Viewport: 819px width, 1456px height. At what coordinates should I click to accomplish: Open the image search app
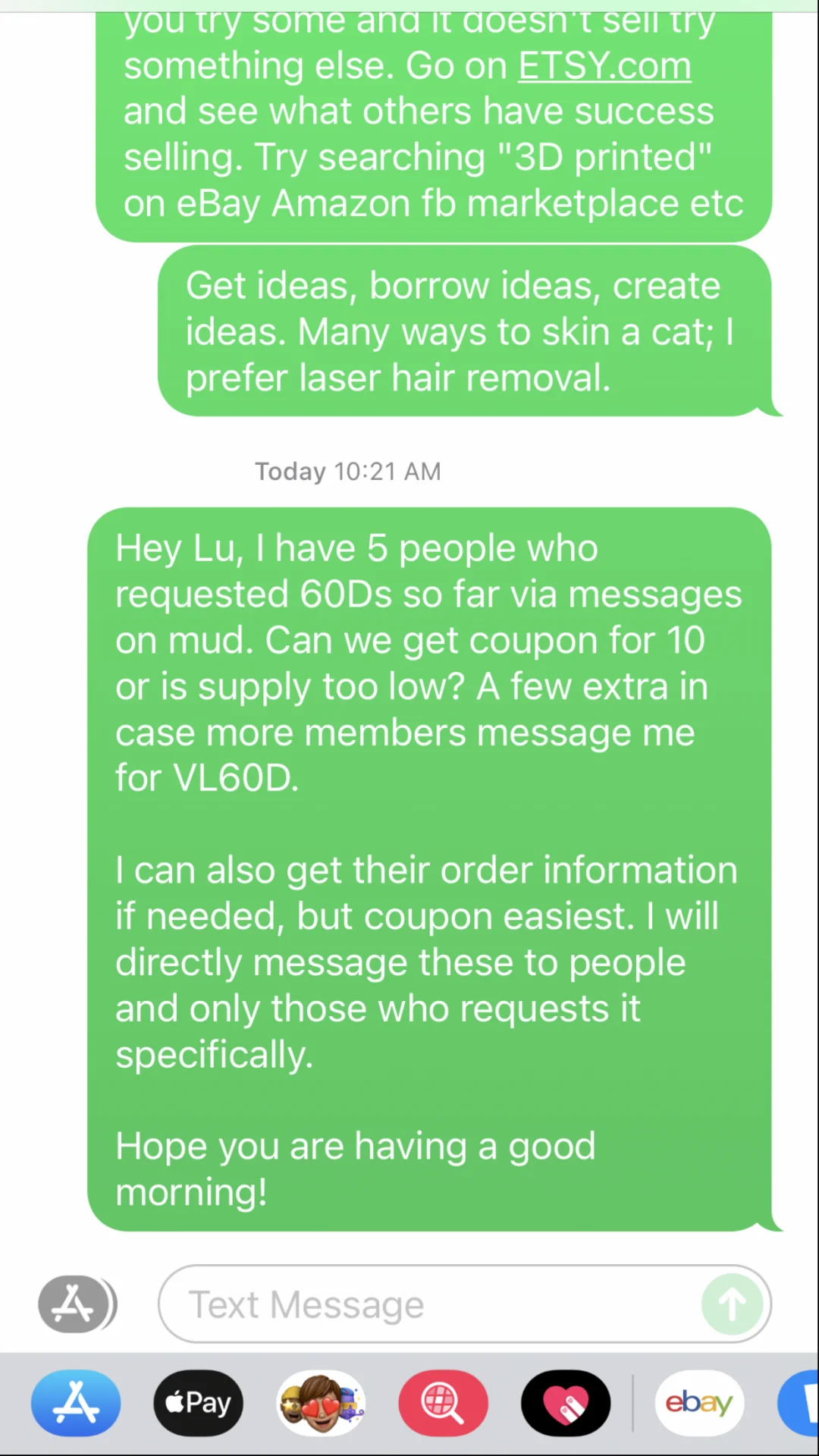pos(443,1403)
